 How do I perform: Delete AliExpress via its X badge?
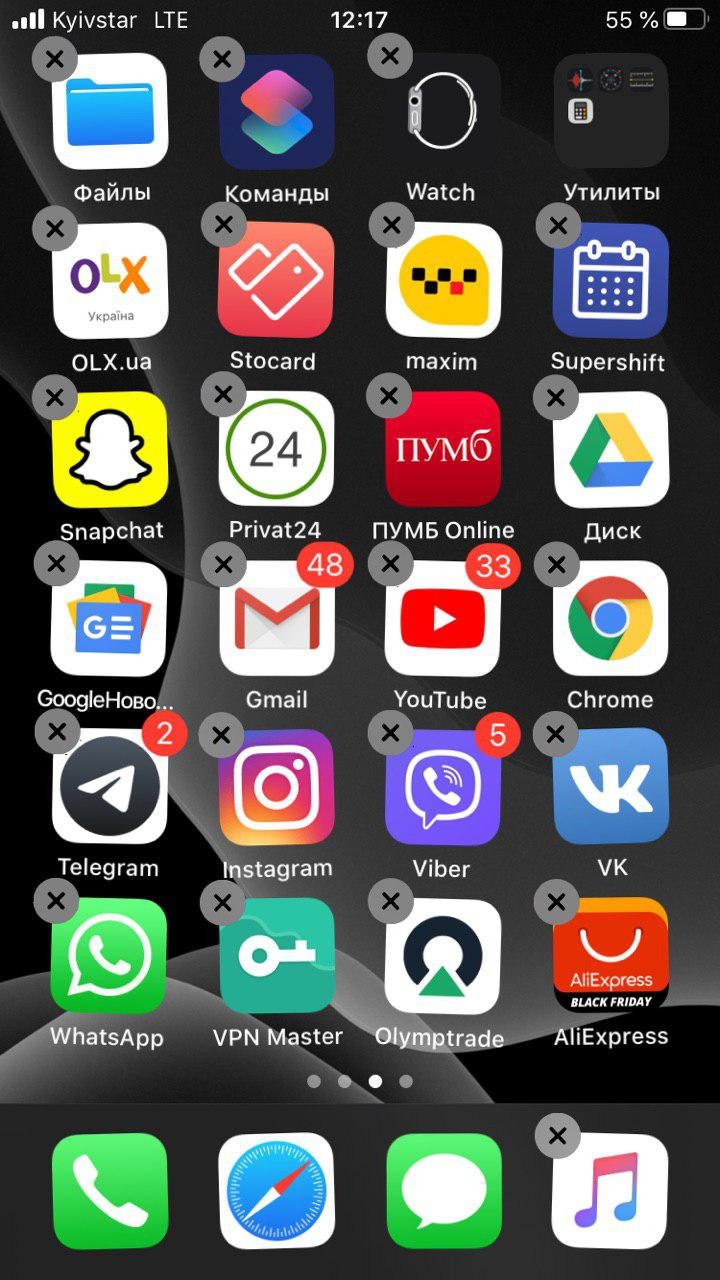tap(557, 903)
